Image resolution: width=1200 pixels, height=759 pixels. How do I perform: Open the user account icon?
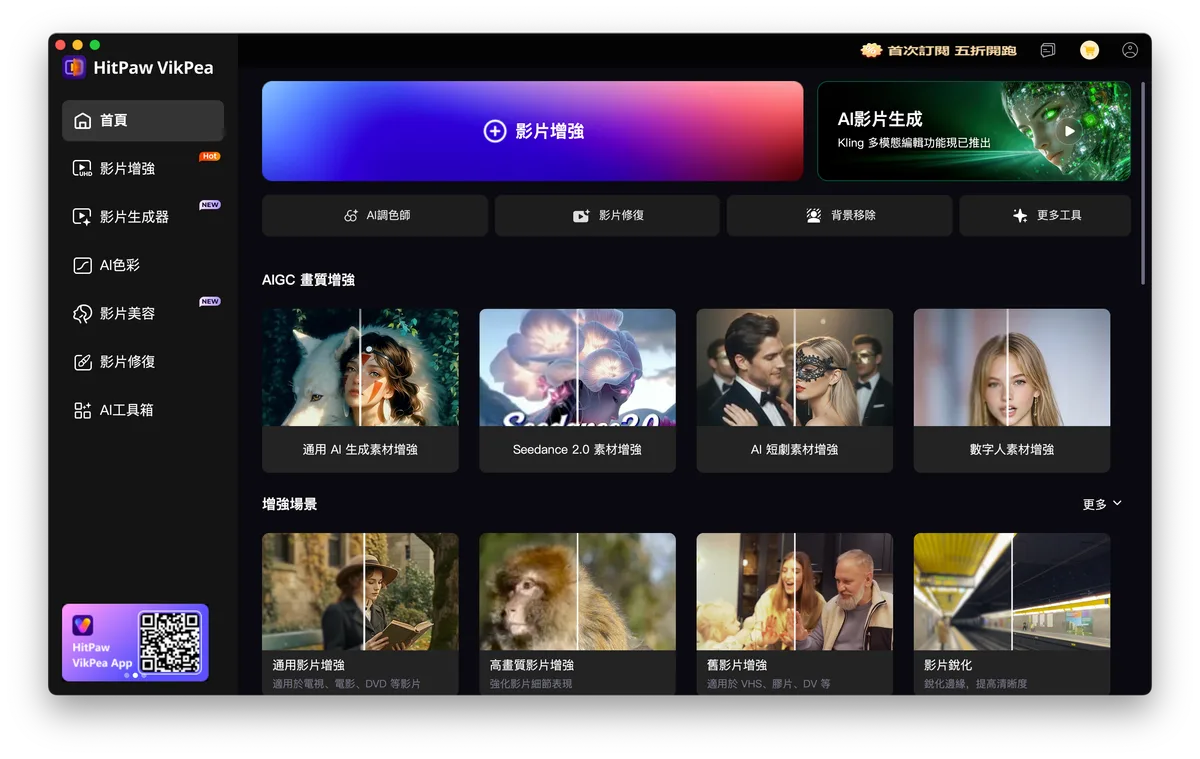tap(1130, 50)
